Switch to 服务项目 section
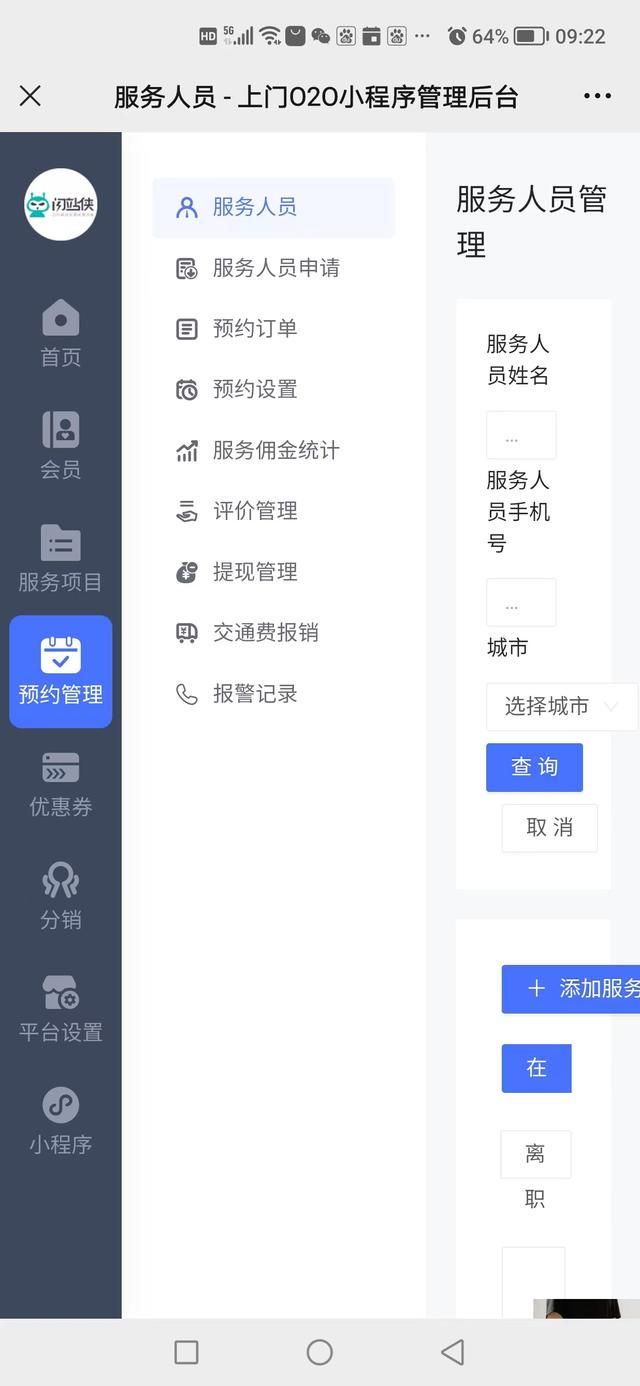 pyautogui.click(x=61, y=558)
